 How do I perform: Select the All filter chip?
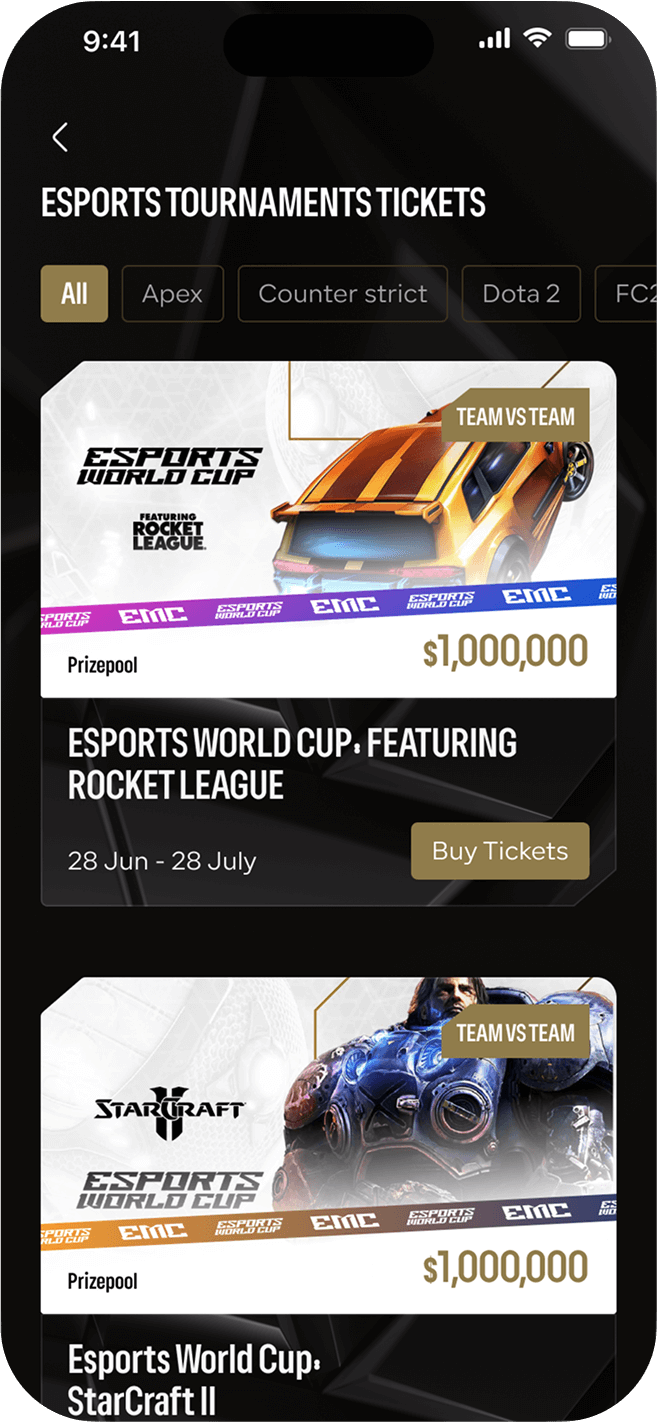(74, 294)
